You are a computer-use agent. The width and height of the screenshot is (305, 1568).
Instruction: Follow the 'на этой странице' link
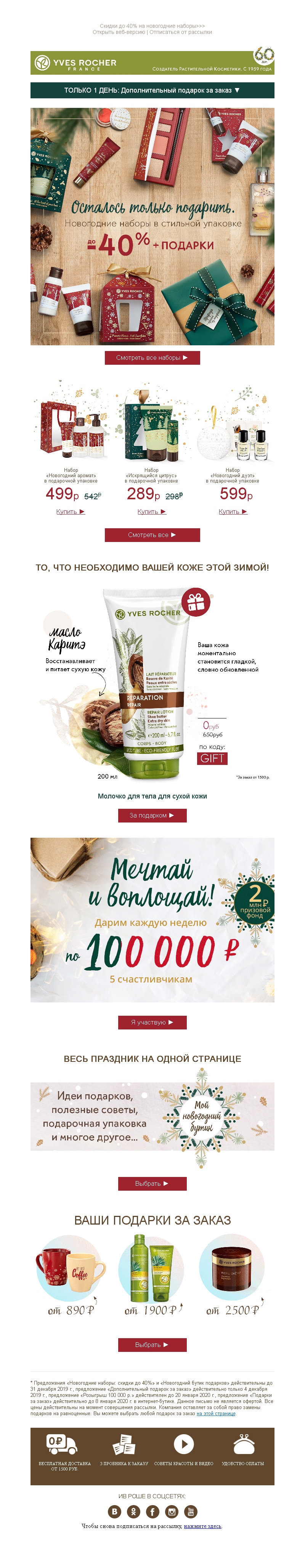tap(216, 1413)
